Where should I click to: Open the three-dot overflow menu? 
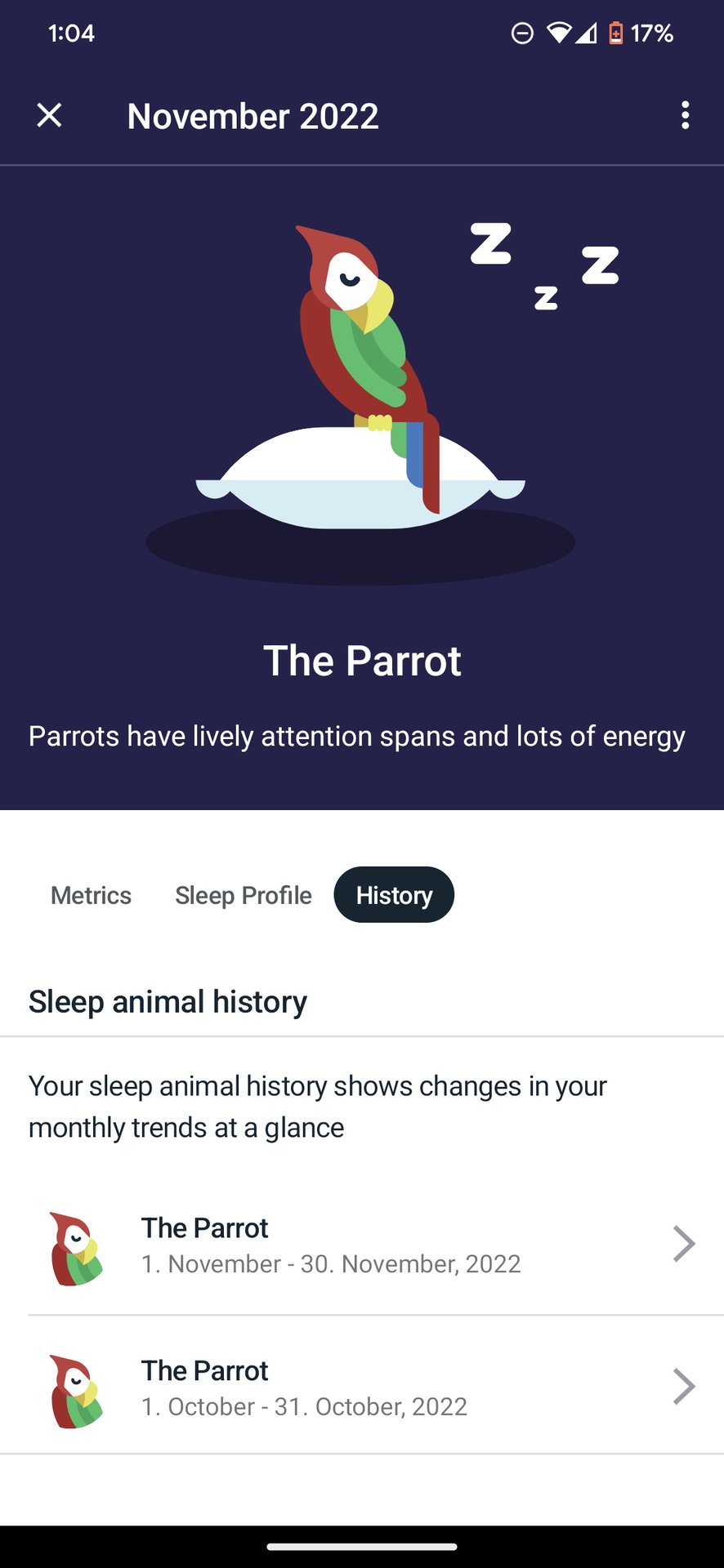click(x=685, y=115)
